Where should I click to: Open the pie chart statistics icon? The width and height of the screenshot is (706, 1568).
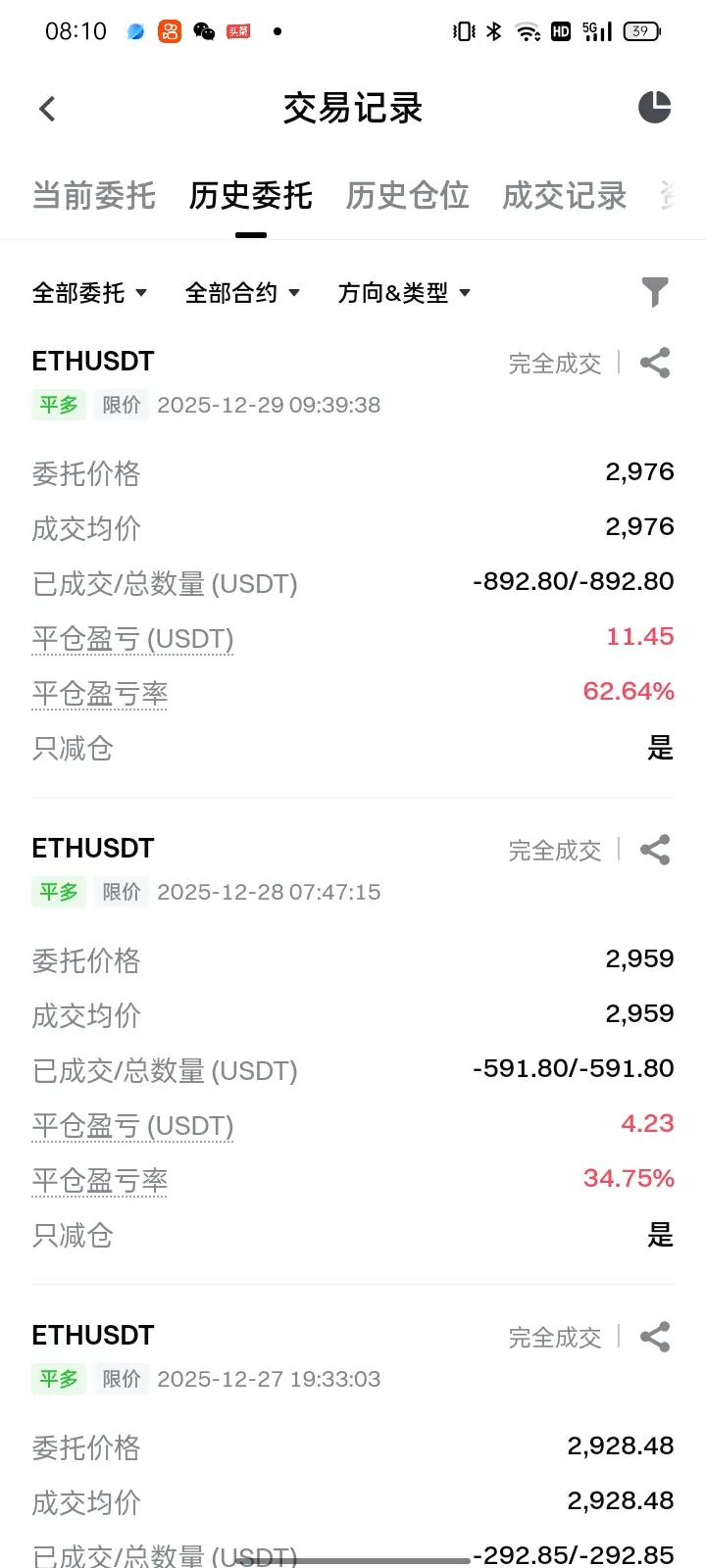click(655, 108)
